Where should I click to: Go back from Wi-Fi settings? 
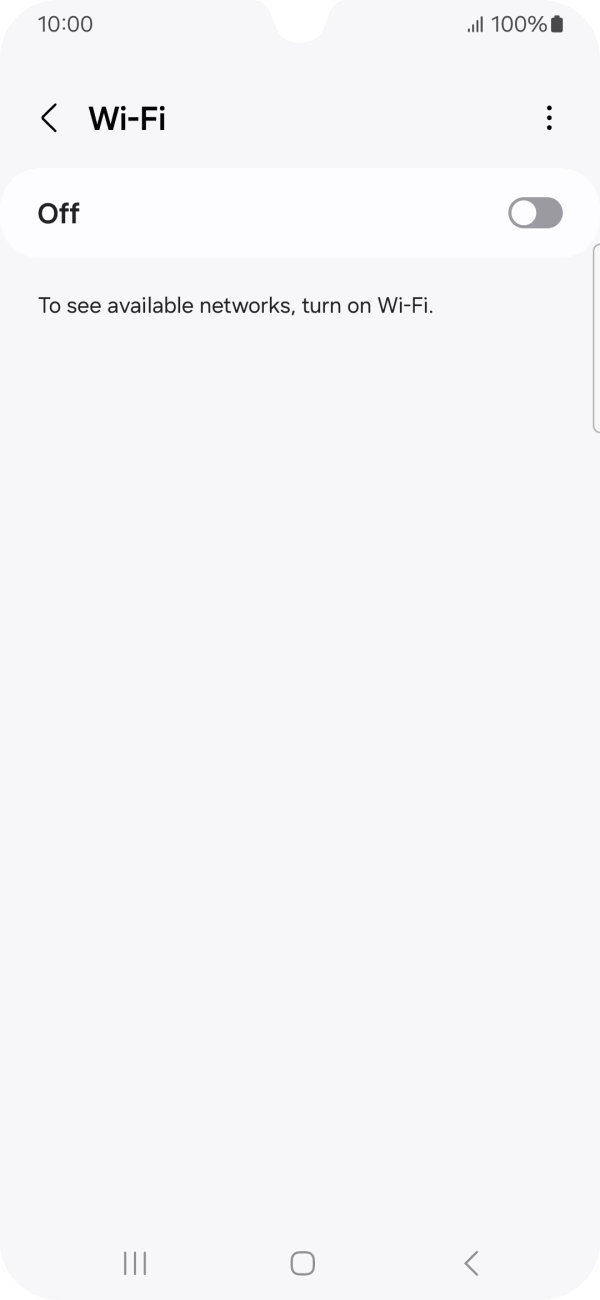pos(48,118)
